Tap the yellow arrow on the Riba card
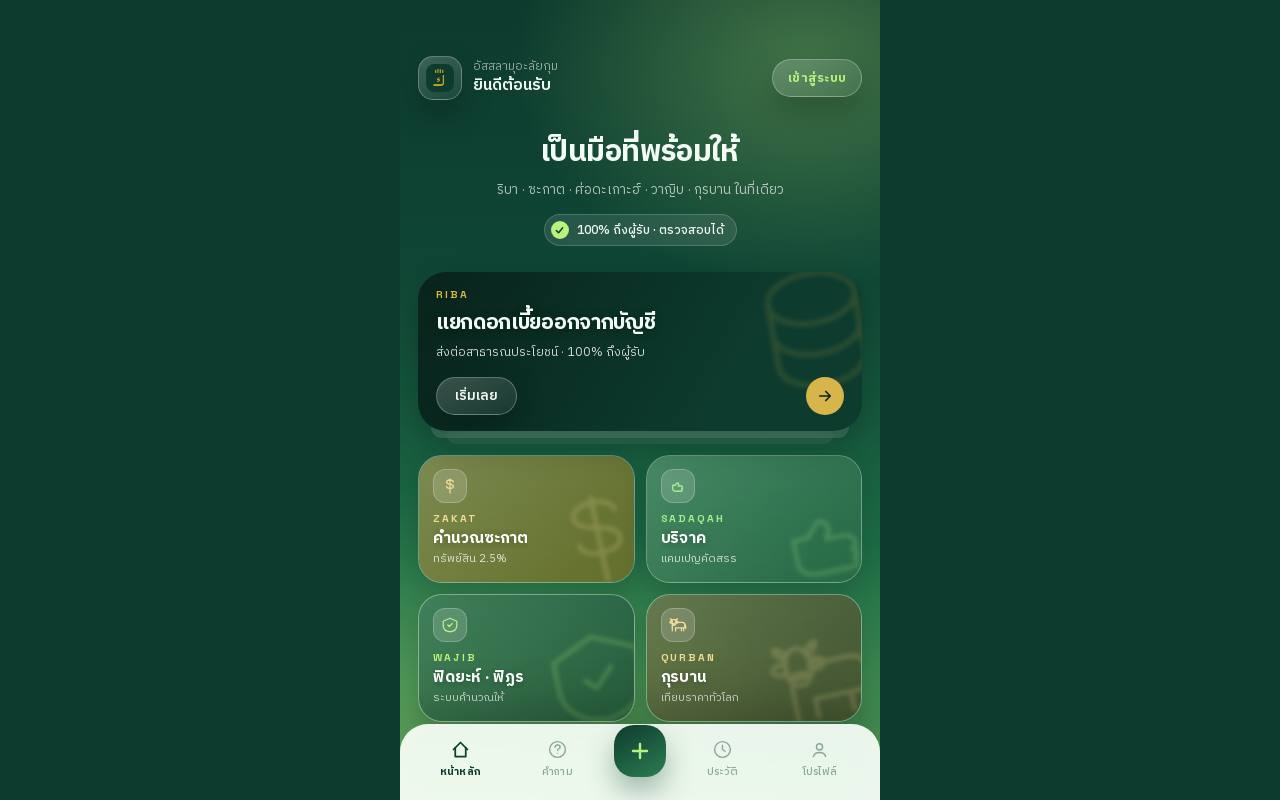Screen dimensions: 1280x800 pyautogui.click(x=825, y=396)
